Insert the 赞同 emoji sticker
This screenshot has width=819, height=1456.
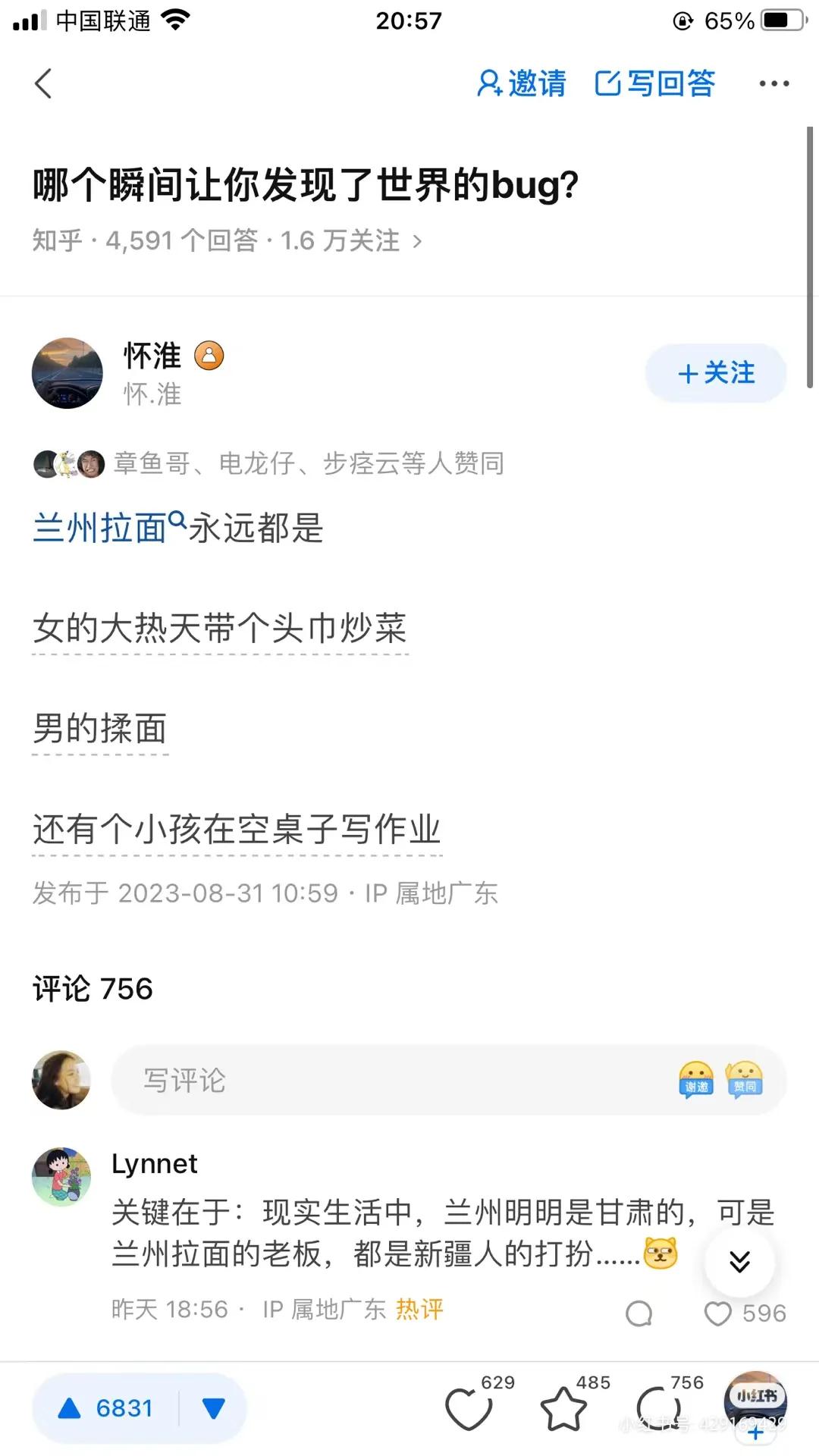(745, 1080)
